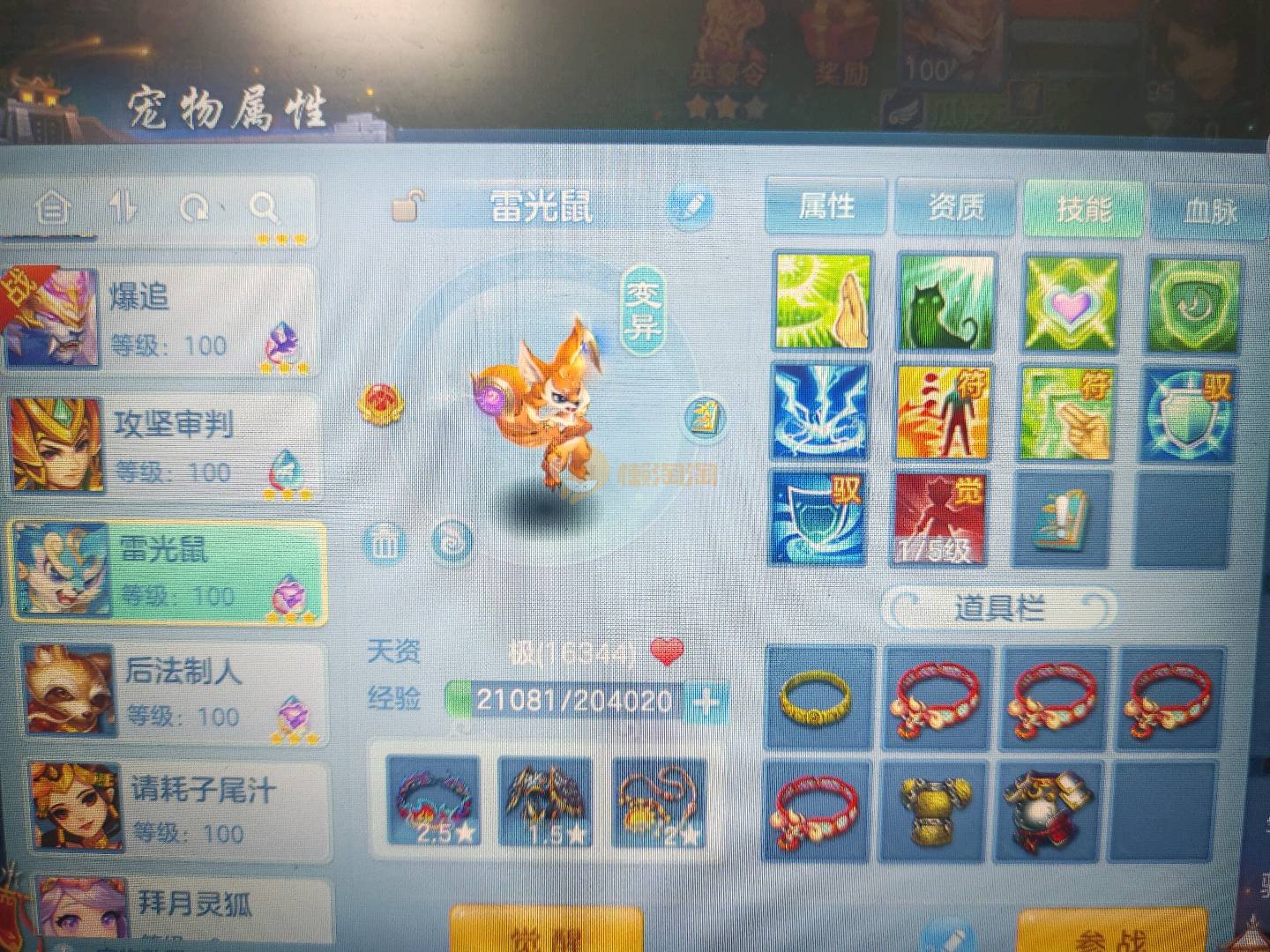Toggle the lock icon next to pet name
The image size is (1270, 952).
[407, 206]
